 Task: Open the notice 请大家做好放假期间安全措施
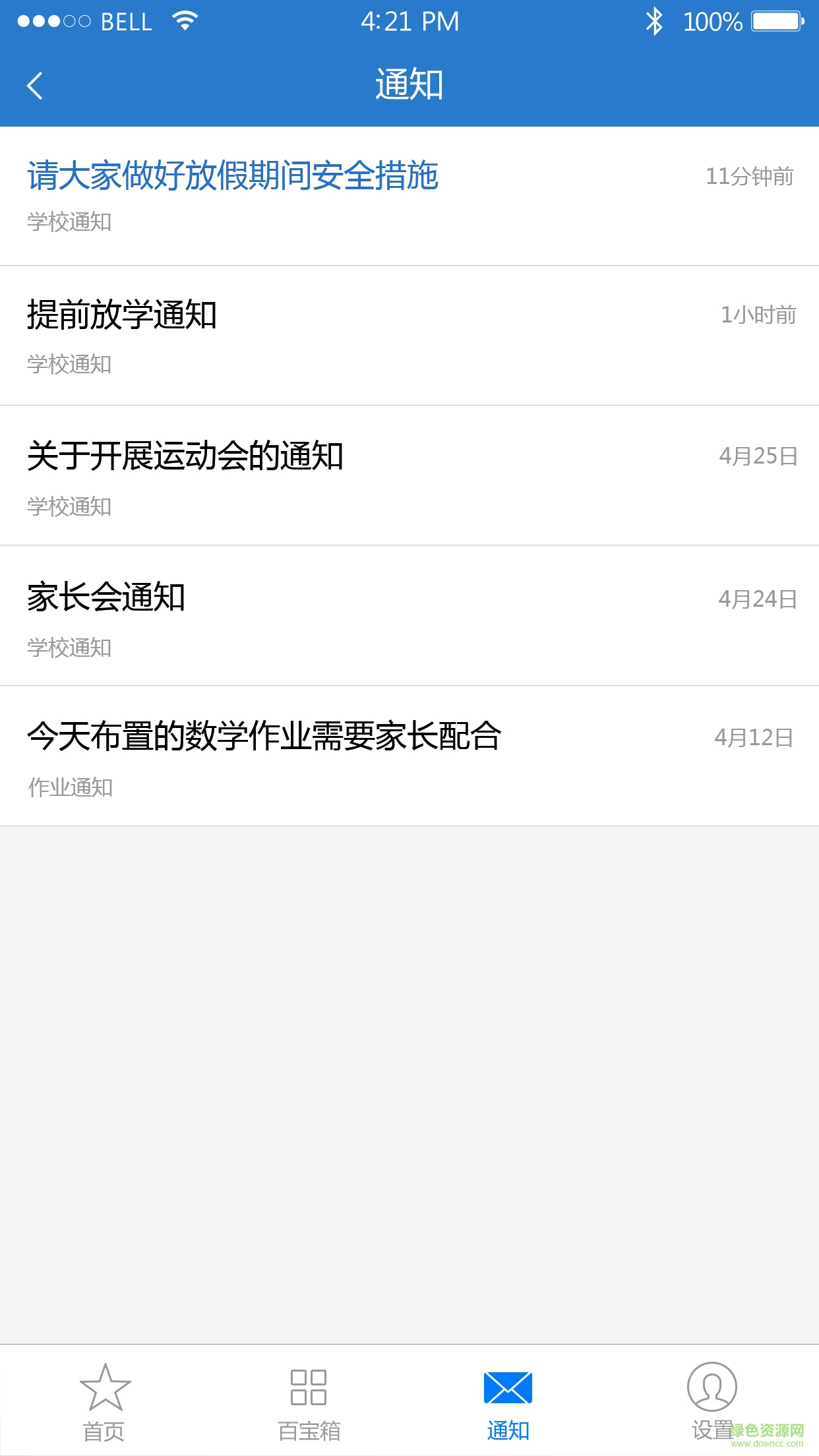[233, 177]
